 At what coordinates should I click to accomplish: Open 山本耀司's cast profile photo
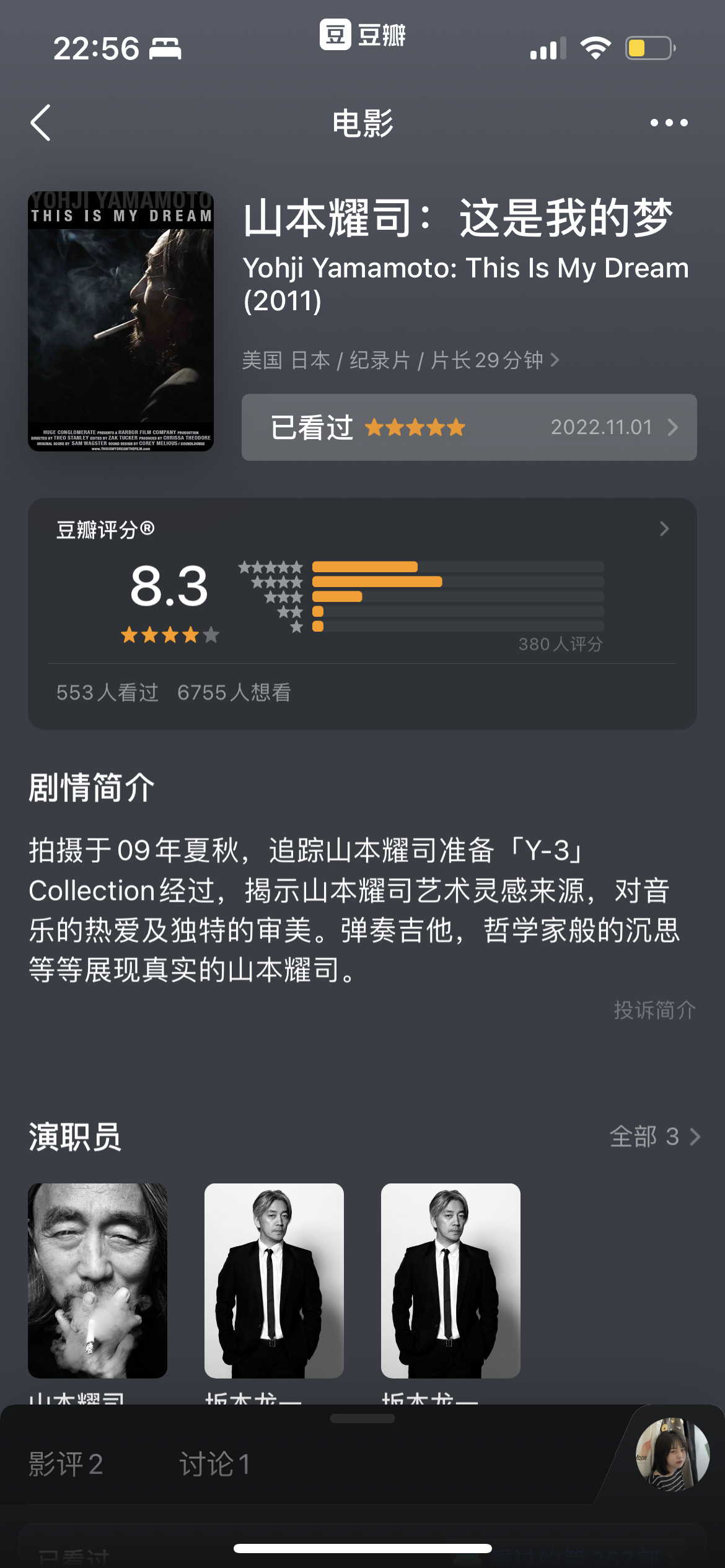(x=98, y=1281)
